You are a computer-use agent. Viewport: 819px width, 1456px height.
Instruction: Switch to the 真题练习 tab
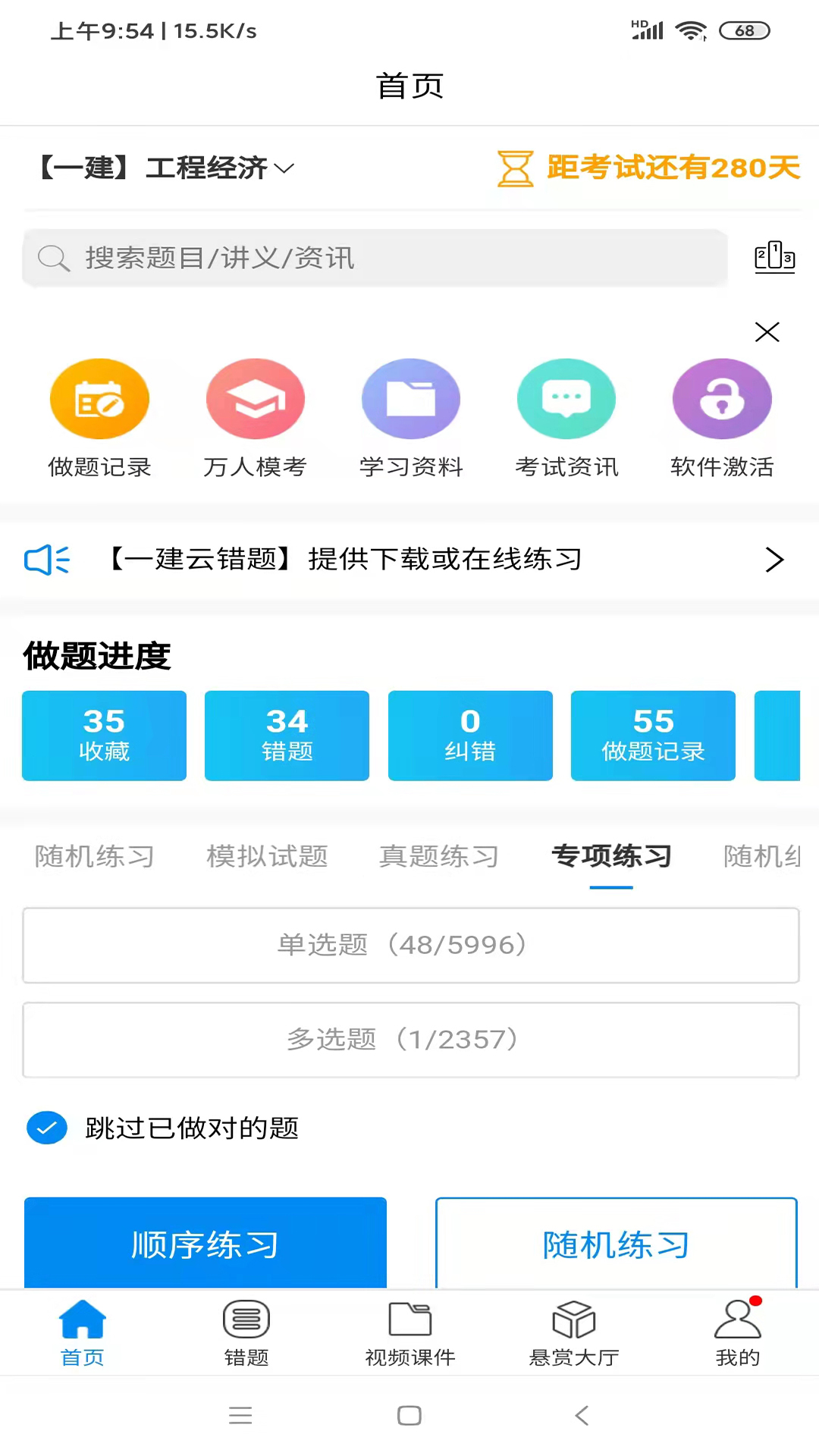[438, 856]
